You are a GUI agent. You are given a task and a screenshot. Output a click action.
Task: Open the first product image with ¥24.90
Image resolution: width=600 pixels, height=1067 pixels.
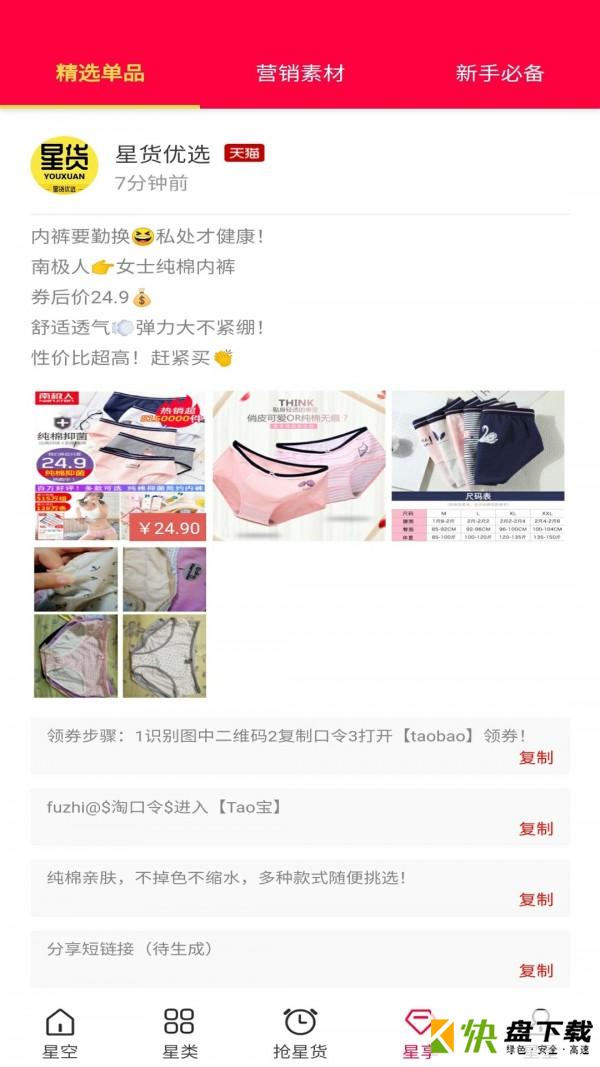(120, 465)
